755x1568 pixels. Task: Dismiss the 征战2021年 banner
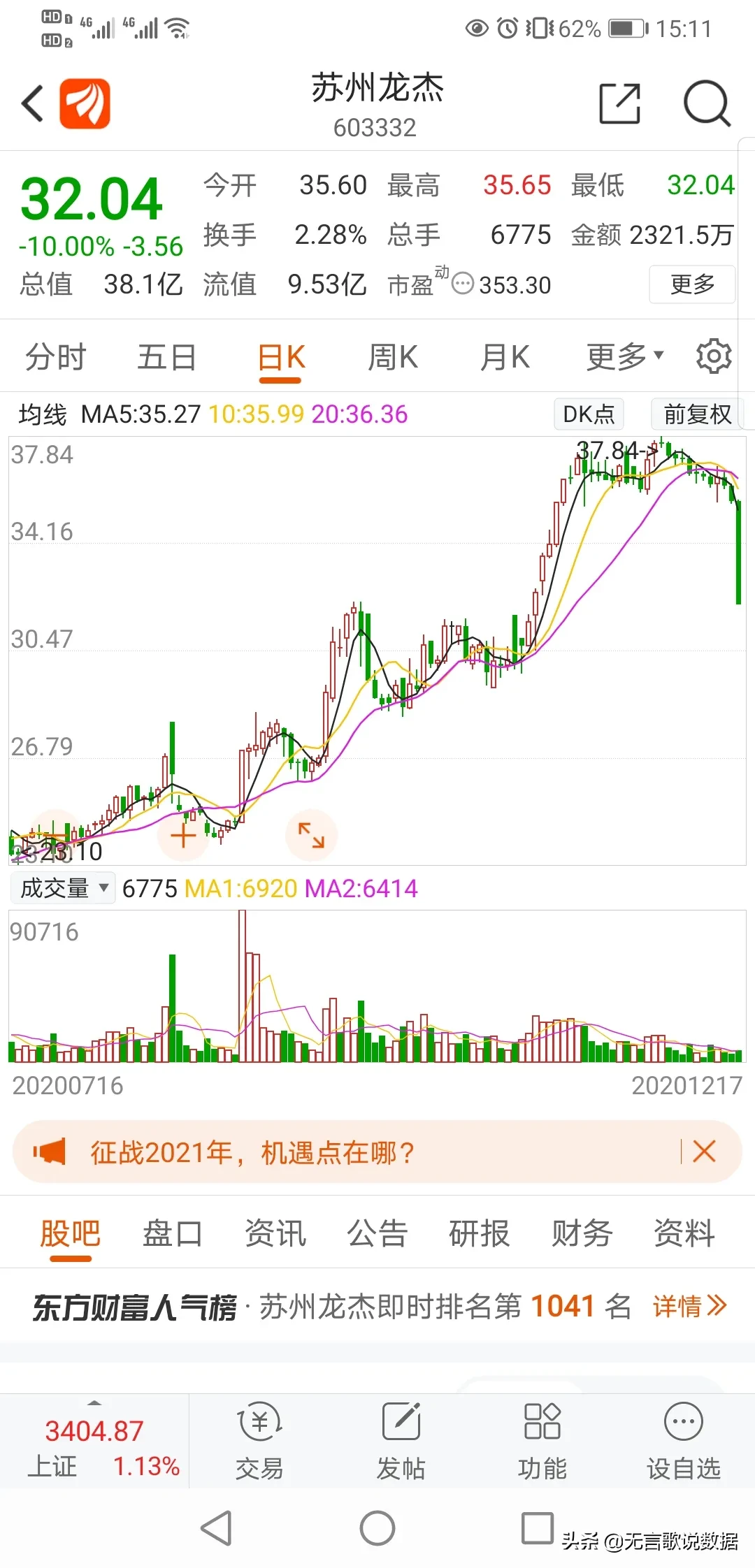point(704,1151)
